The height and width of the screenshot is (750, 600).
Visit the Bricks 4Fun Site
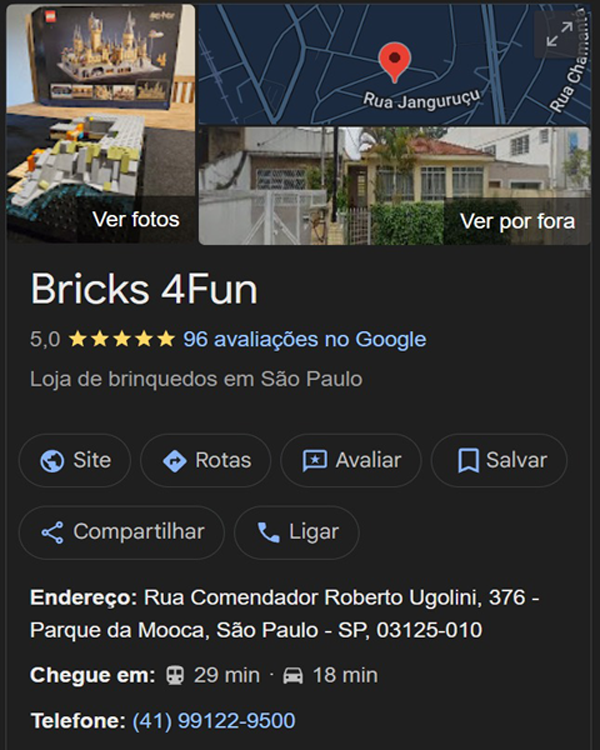tap(75, 461)
